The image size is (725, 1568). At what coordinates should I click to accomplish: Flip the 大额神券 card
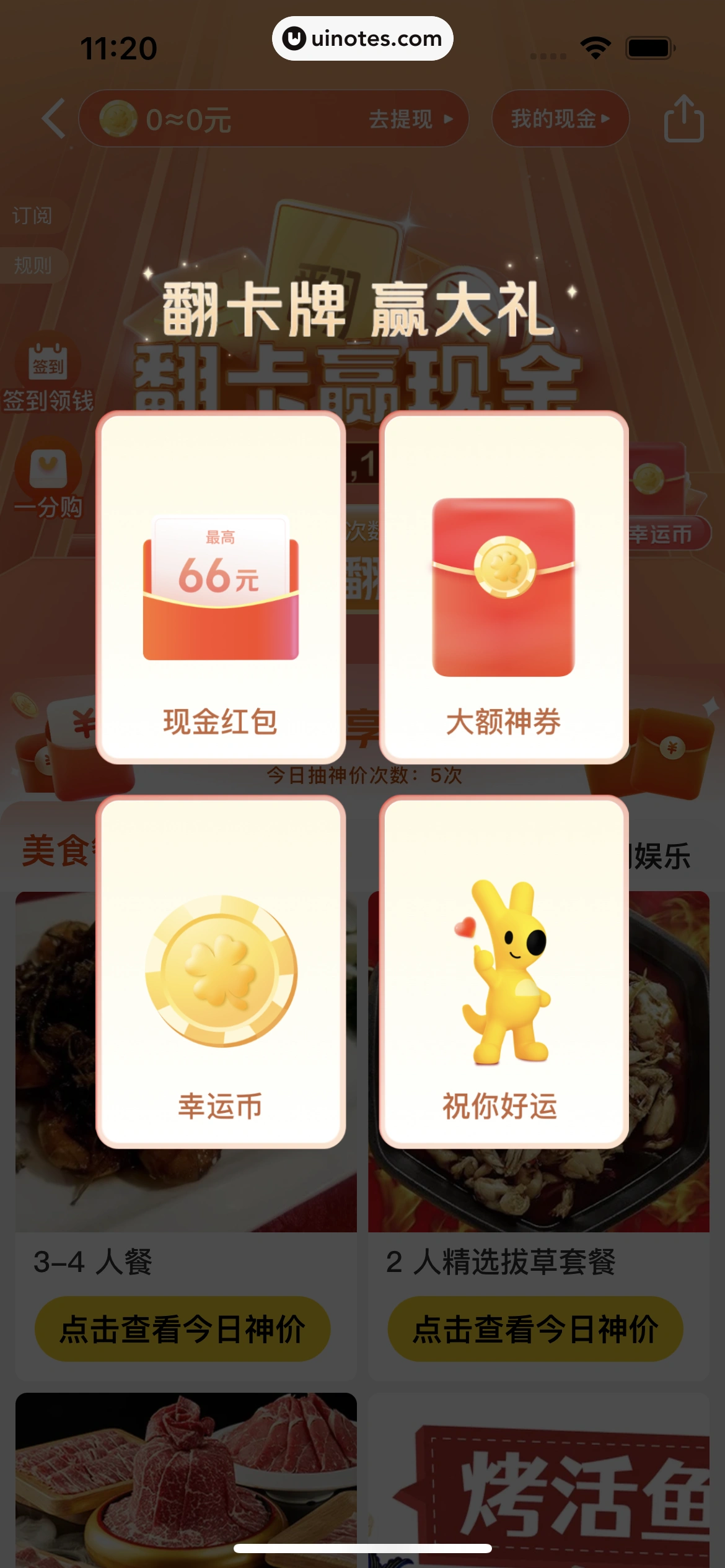(x=504, y=587)
